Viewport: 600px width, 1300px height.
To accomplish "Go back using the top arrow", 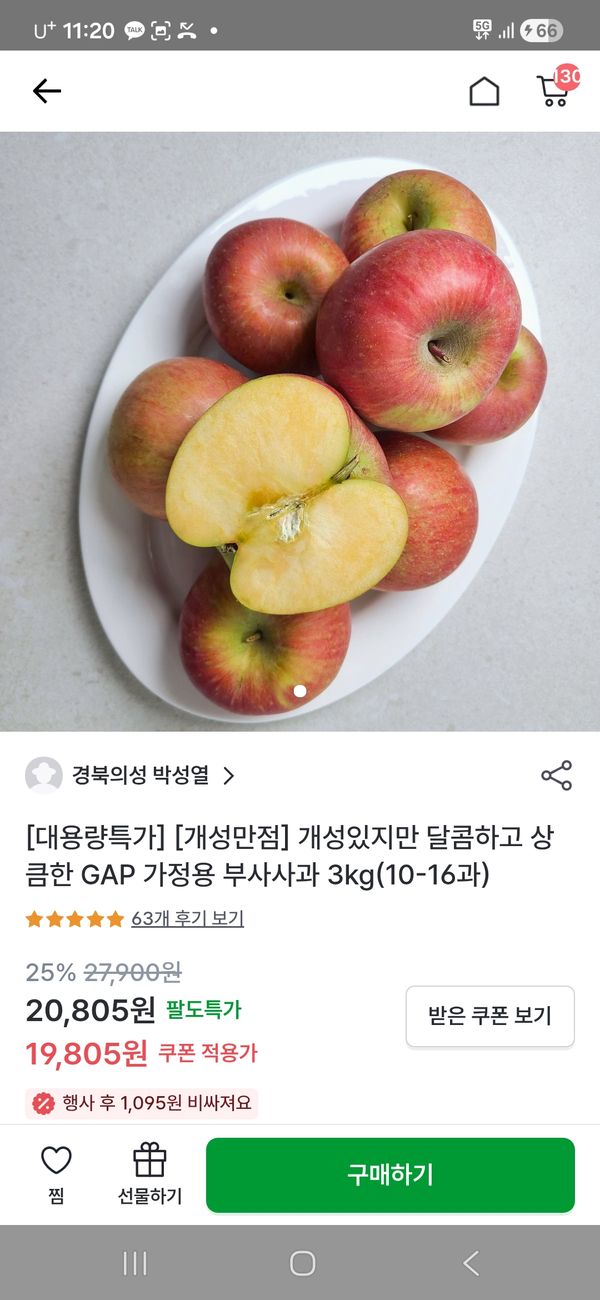I will pos(46,91).
